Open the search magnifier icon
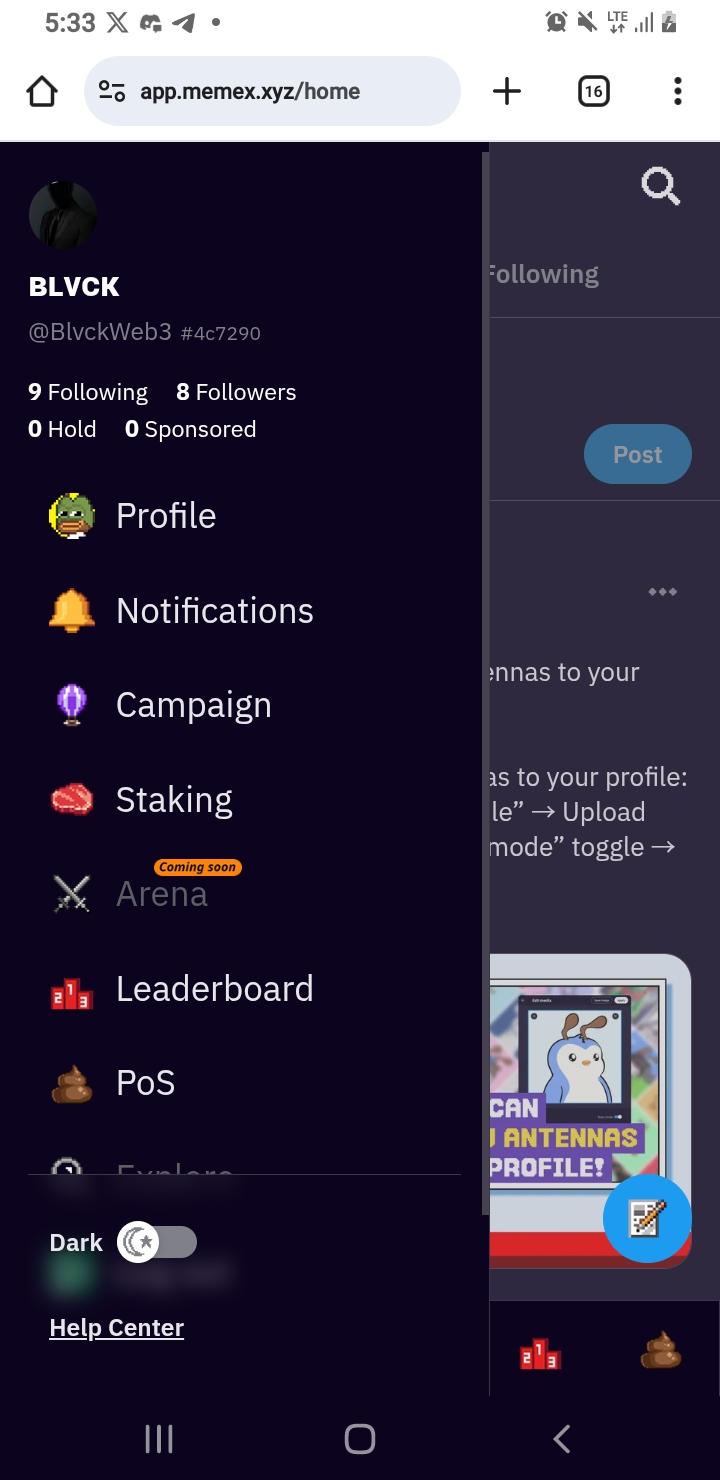This screenshot has width=720, height=1480. (x=660, y=186)
